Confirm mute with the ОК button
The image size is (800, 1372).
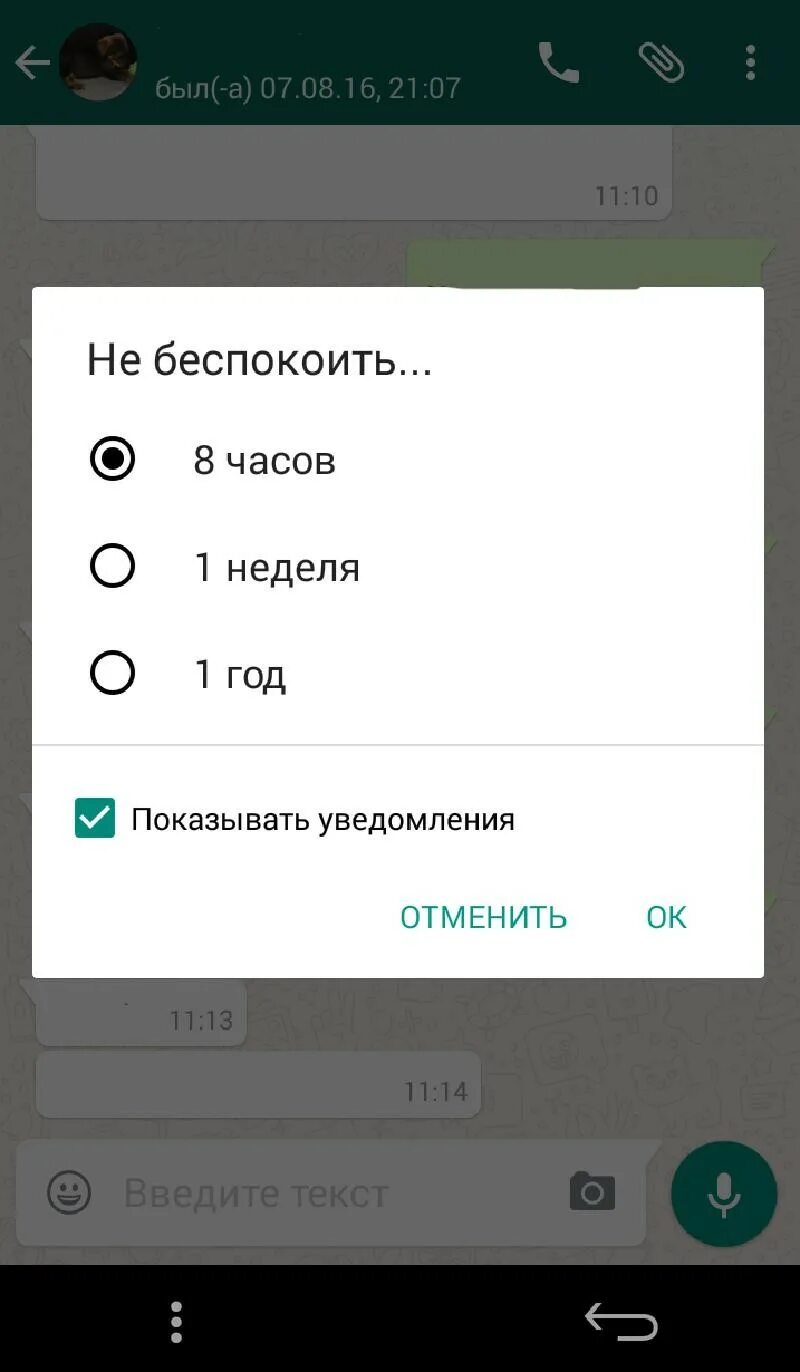pyautogui.click(x=666, y=917)
